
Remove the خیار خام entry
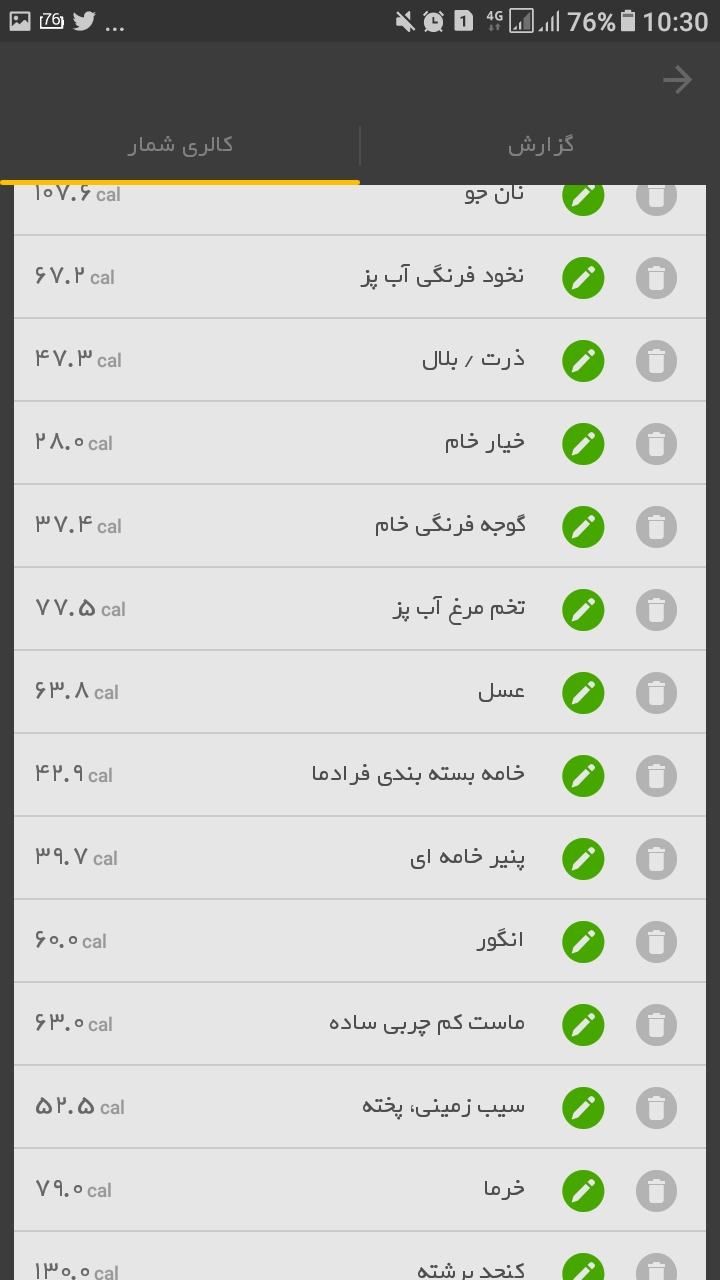click(656, 444)
